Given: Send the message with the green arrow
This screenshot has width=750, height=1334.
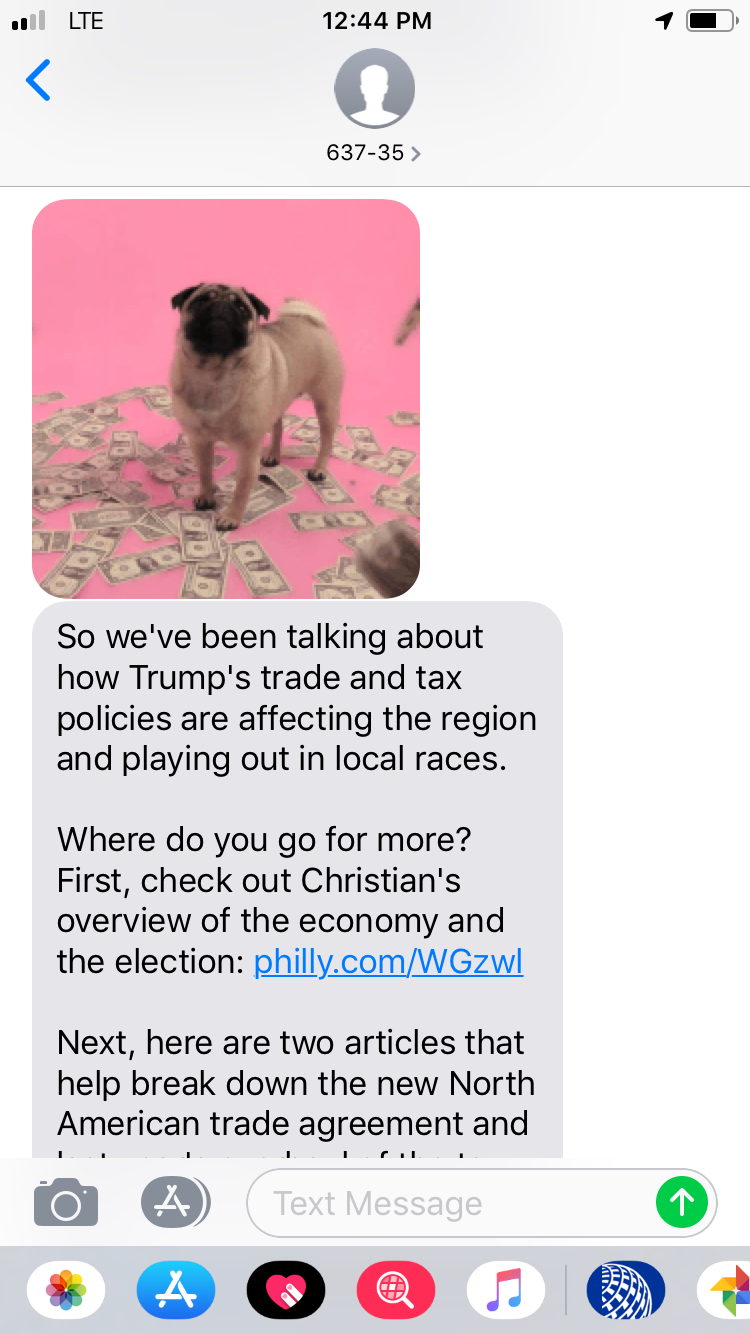Looking at the screenshot, I should click(681, 1203).
